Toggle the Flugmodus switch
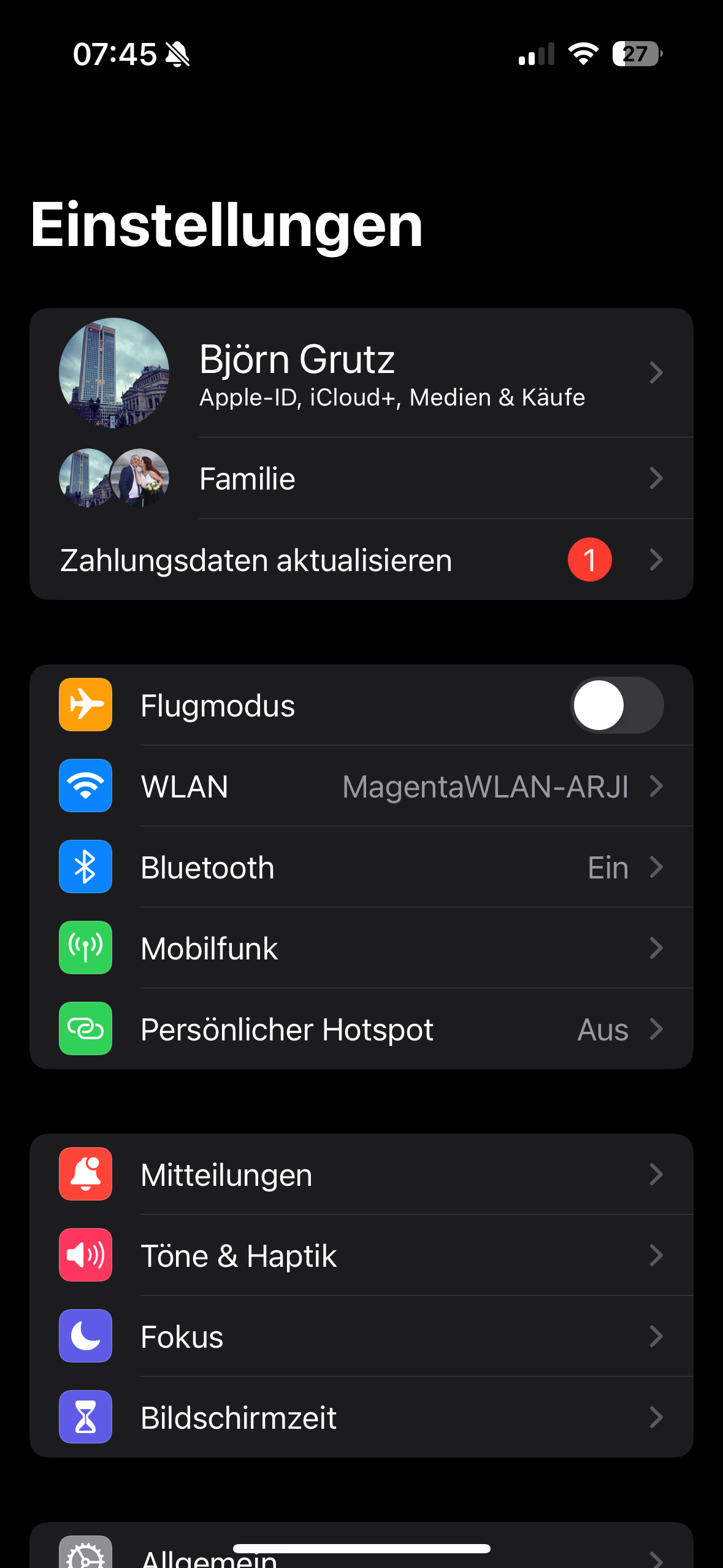The height and width of the screenshot is (1568, 723). click(616, 705)
